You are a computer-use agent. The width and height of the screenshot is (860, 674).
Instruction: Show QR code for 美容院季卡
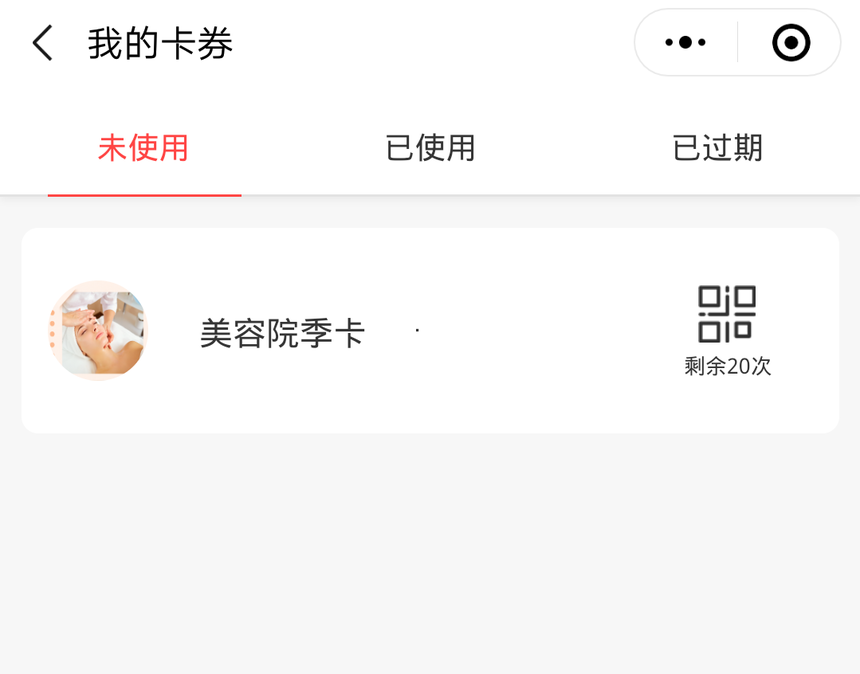pyautogui.click(x=727, y=314)
